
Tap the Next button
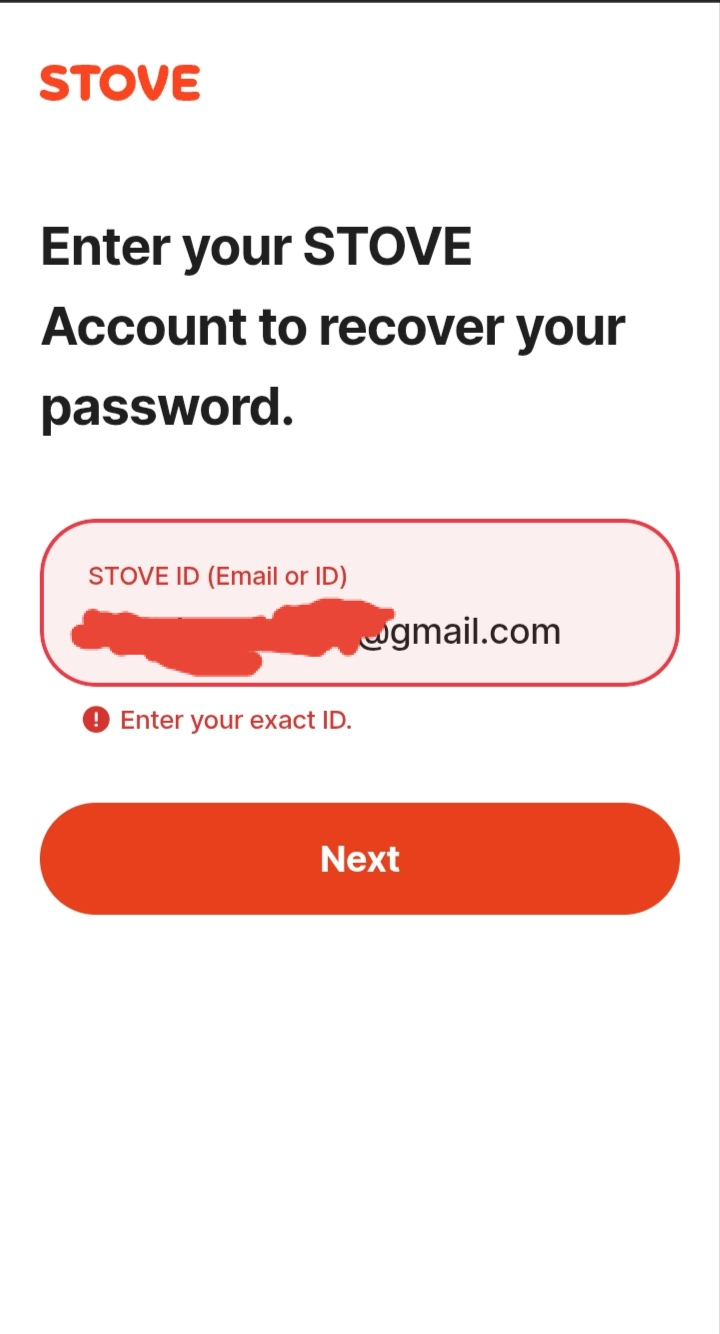pyautogui.click(x=360, y=859)
